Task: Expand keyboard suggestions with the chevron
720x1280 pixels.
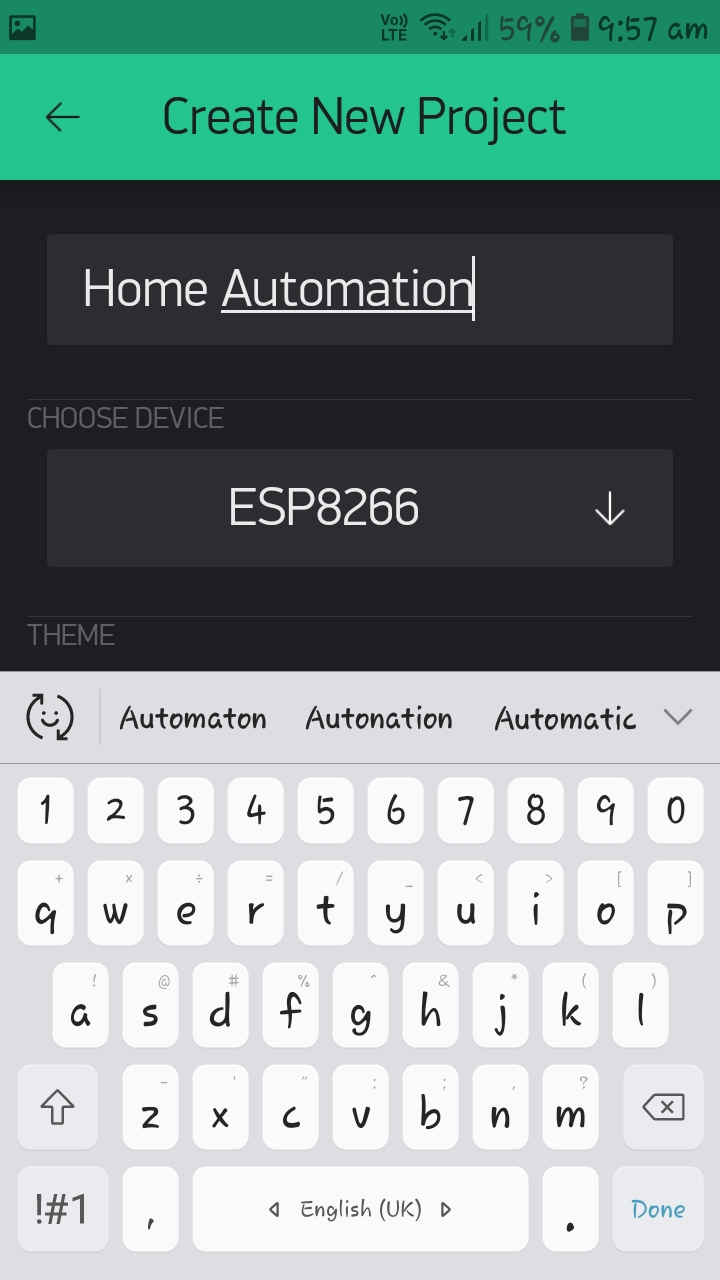Action: tap(678, 717)
